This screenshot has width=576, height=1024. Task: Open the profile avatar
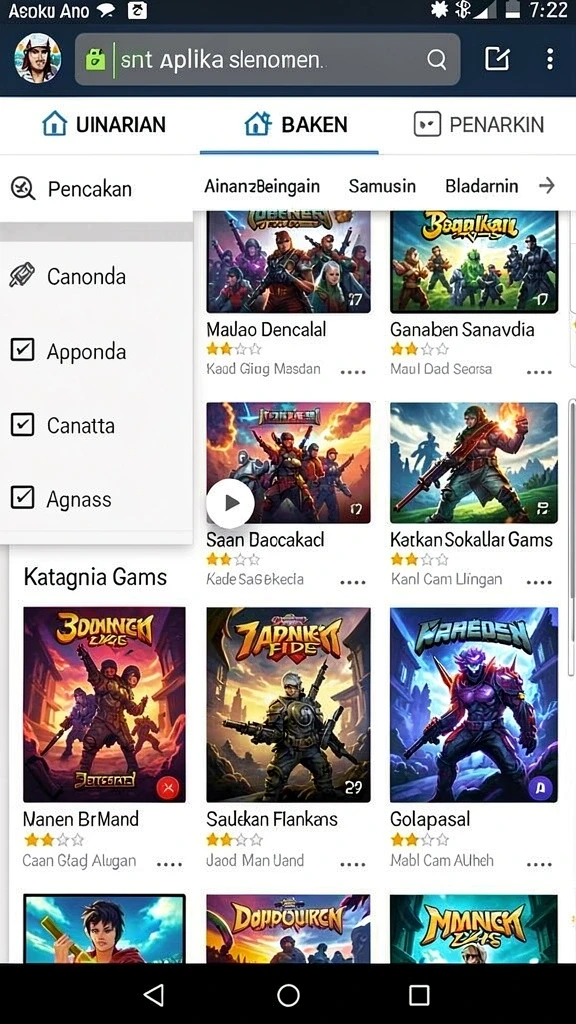38,59
